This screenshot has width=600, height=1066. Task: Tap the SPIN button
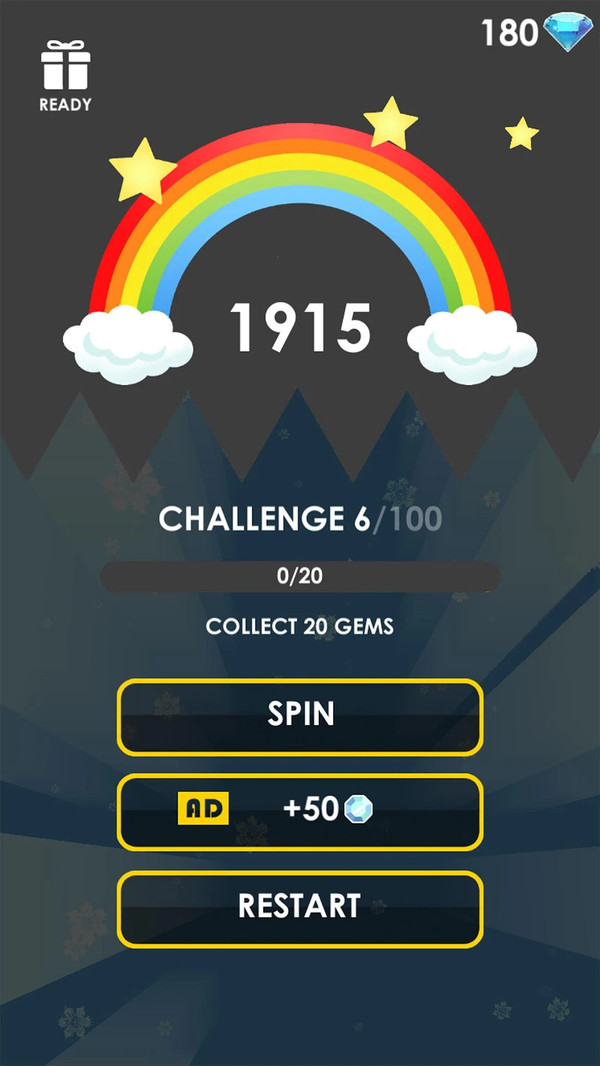[300, 716]
